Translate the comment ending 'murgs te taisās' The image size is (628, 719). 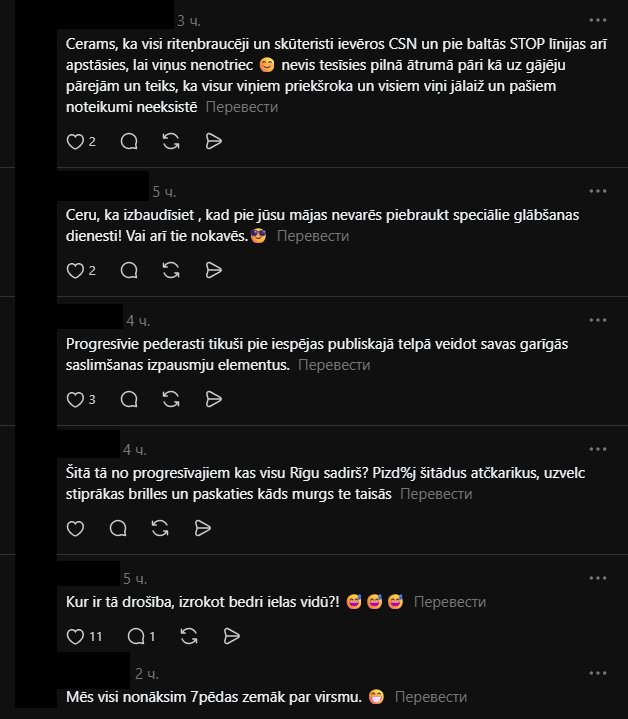(436, 494)
